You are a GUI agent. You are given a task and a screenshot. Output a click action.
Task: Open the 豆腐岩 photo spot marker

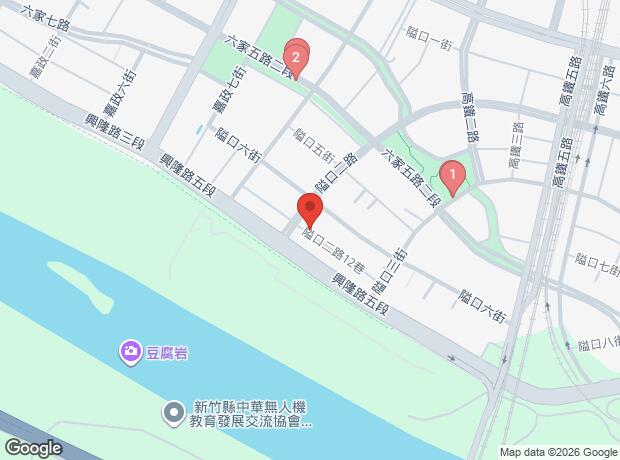pos(131,351)
